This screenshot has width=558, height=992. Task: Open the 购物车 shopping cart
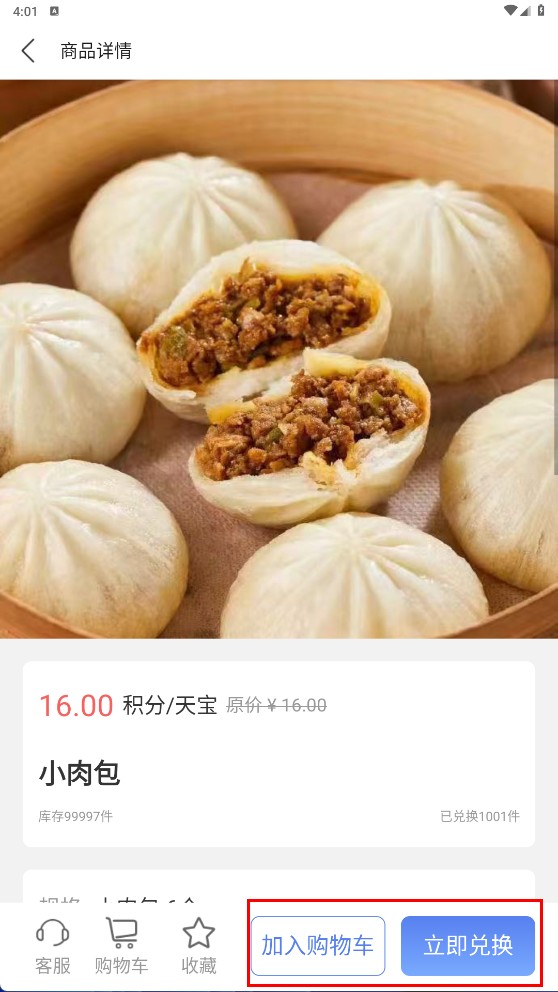pyautogui.click(x=121, y=946)
